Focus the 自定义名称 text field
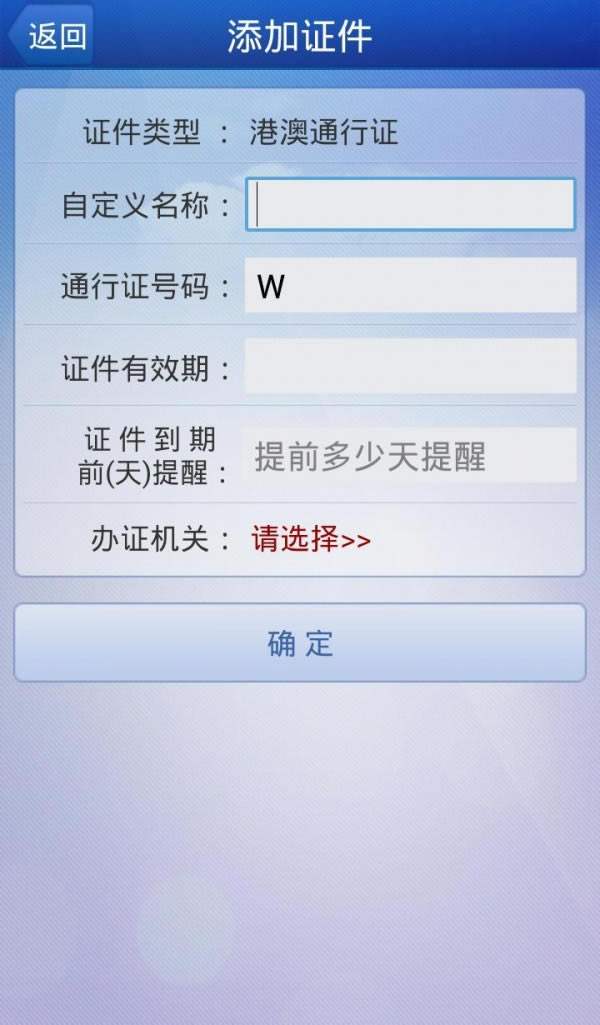Screen dimensions: 600x1025 click(x=410, y=205)
